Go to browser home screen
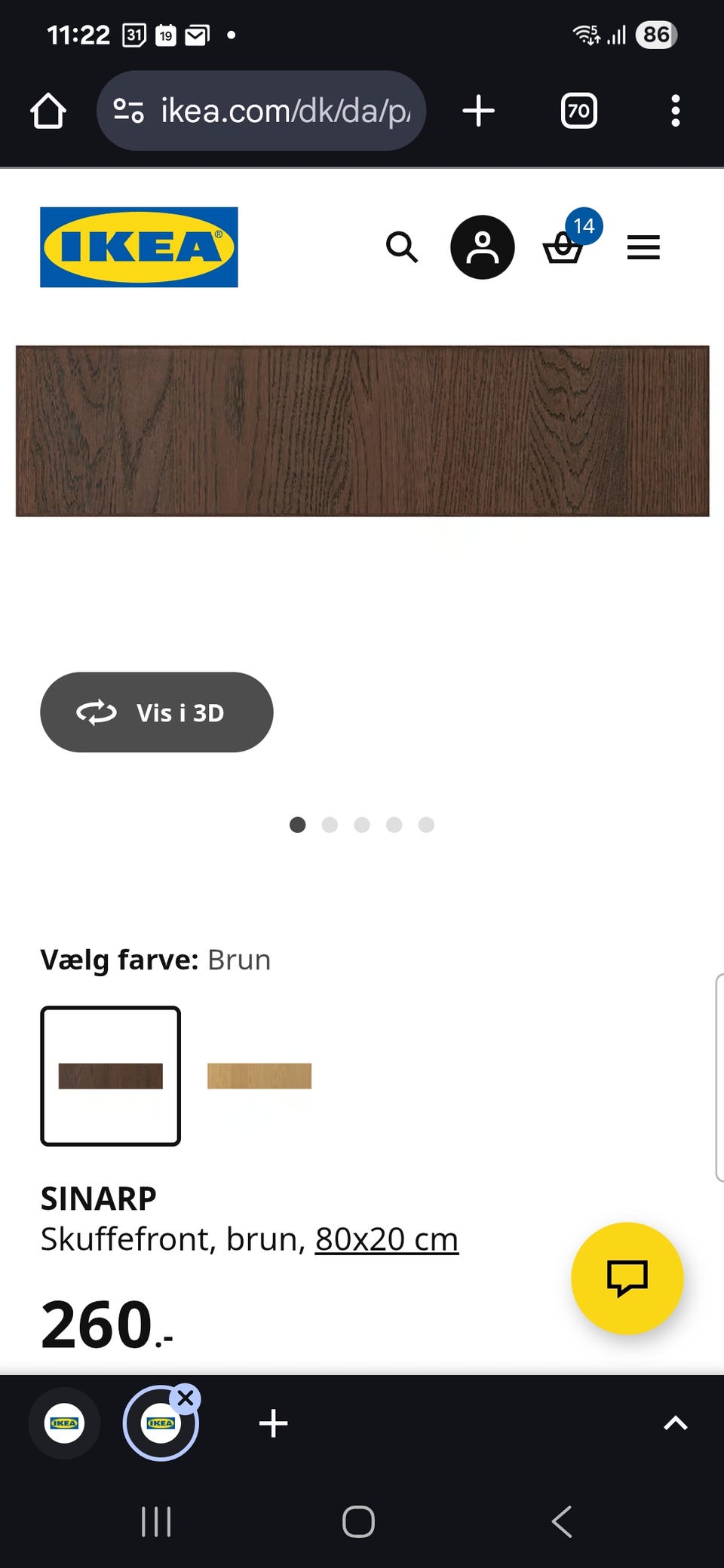 click(47, 111)
